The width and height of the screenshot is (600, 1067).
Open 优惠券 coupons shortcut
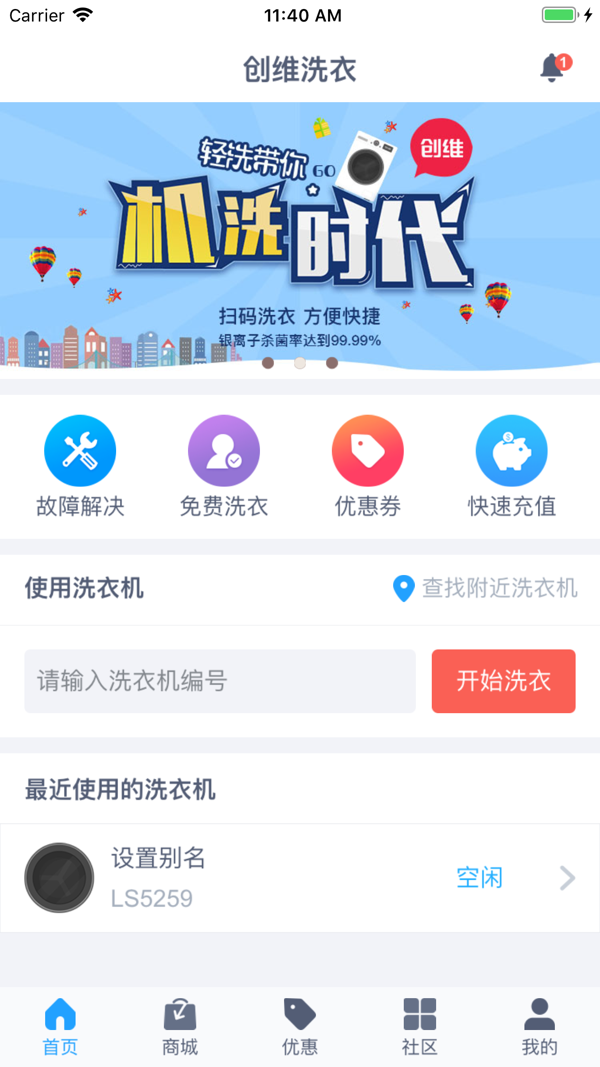pos(368,466)
